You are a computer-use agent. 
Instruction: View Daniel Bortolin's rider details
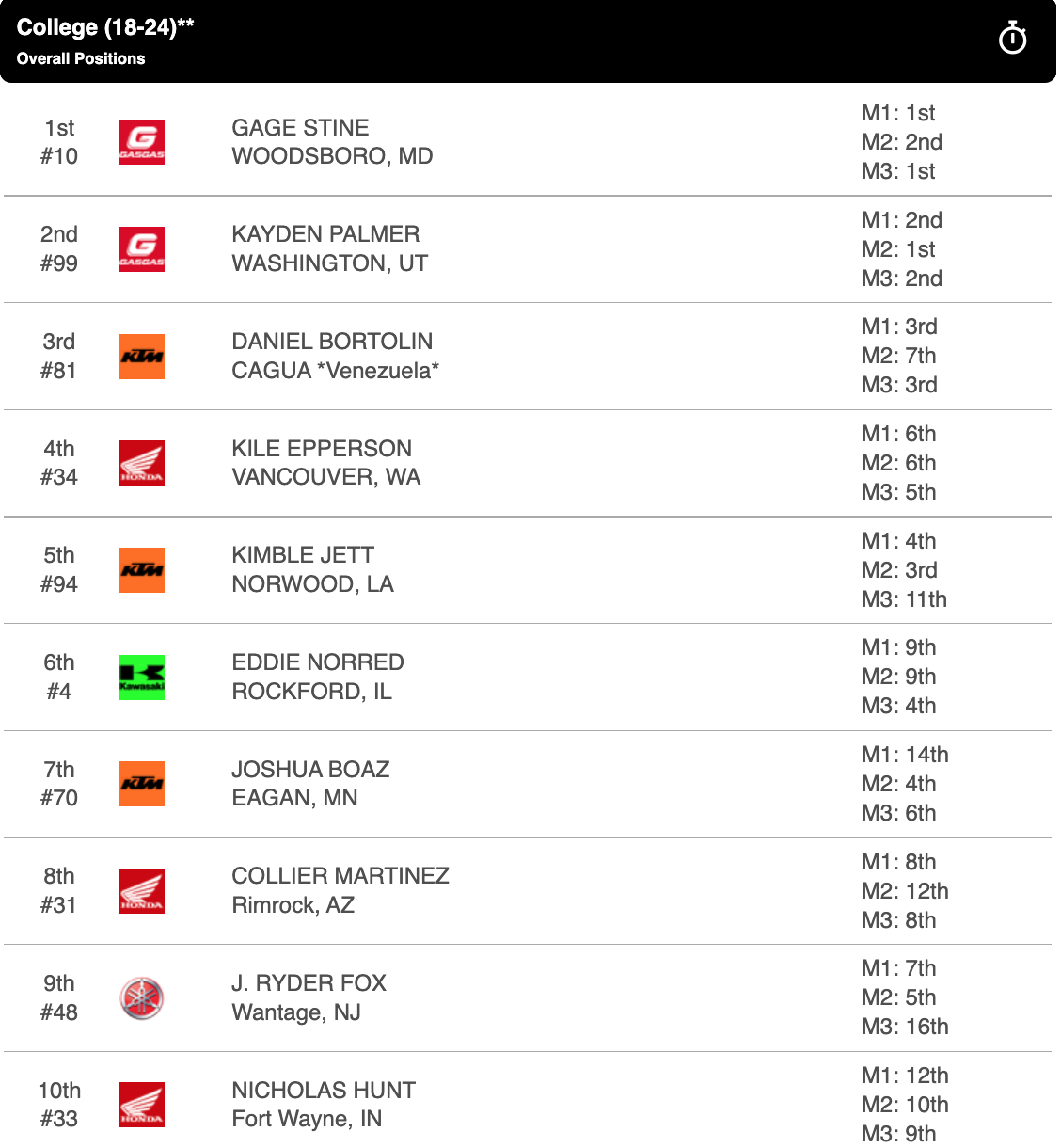(x=335, y=357)
